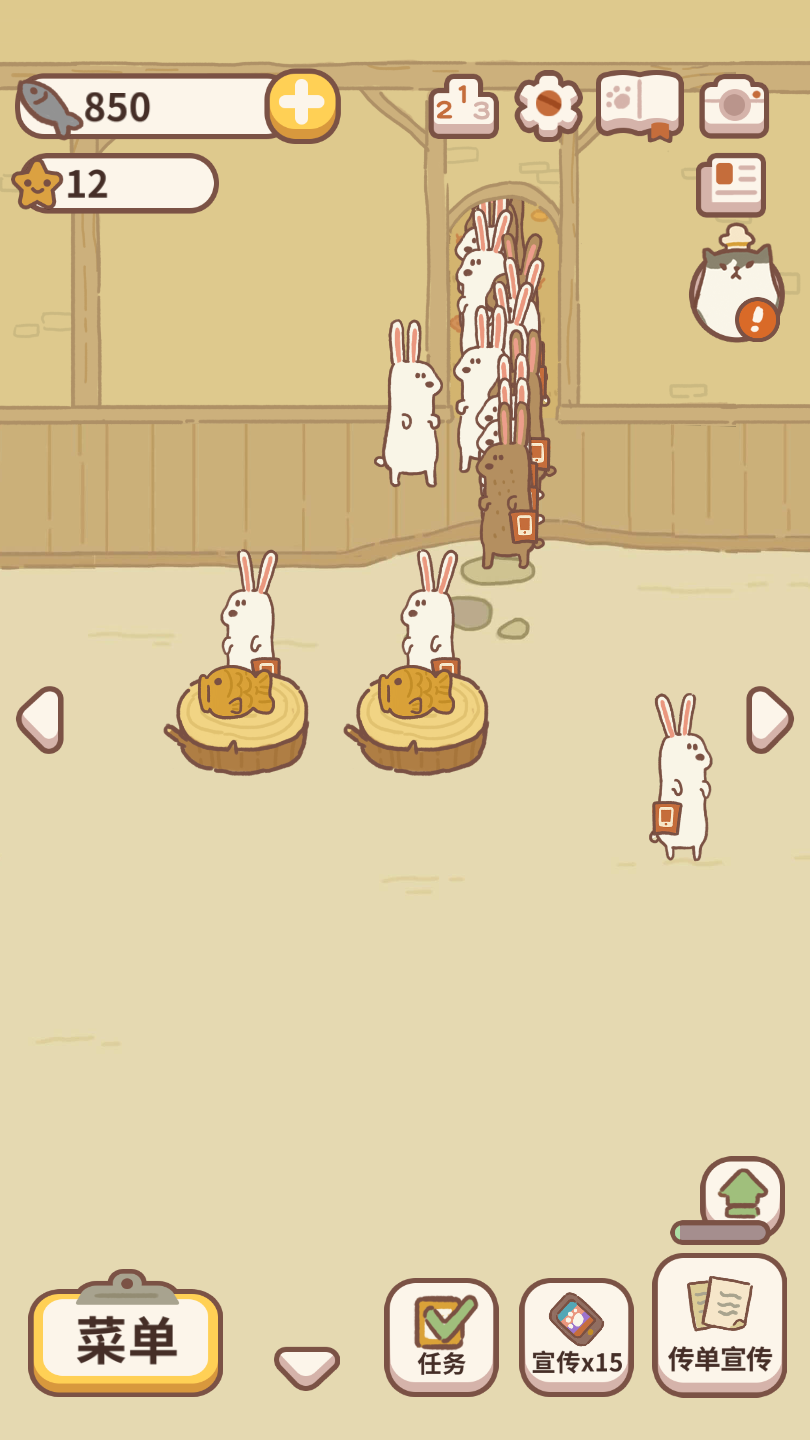Open the 任务 tasks list

pos(441,1336)
